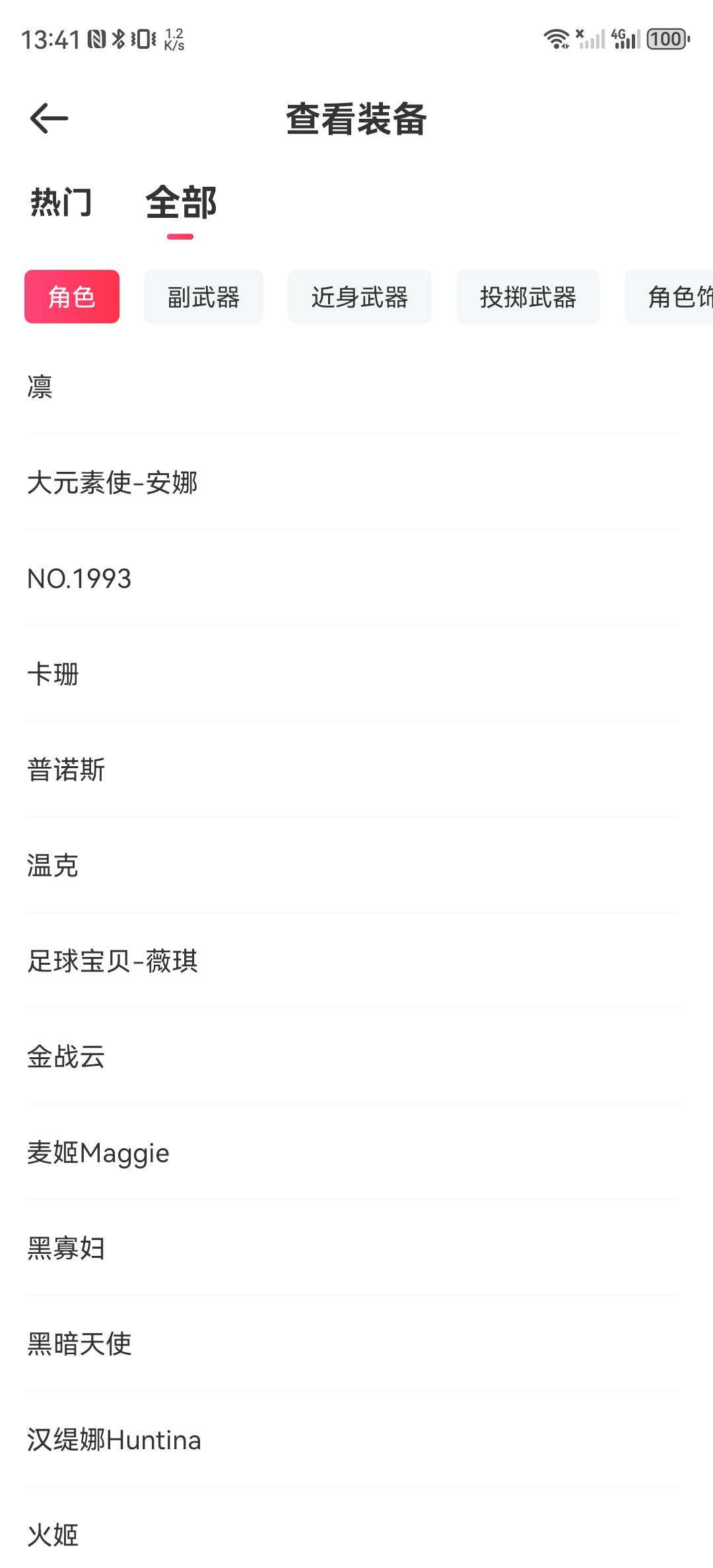Select the 黑寡妇 row

tap(66, 1249)
